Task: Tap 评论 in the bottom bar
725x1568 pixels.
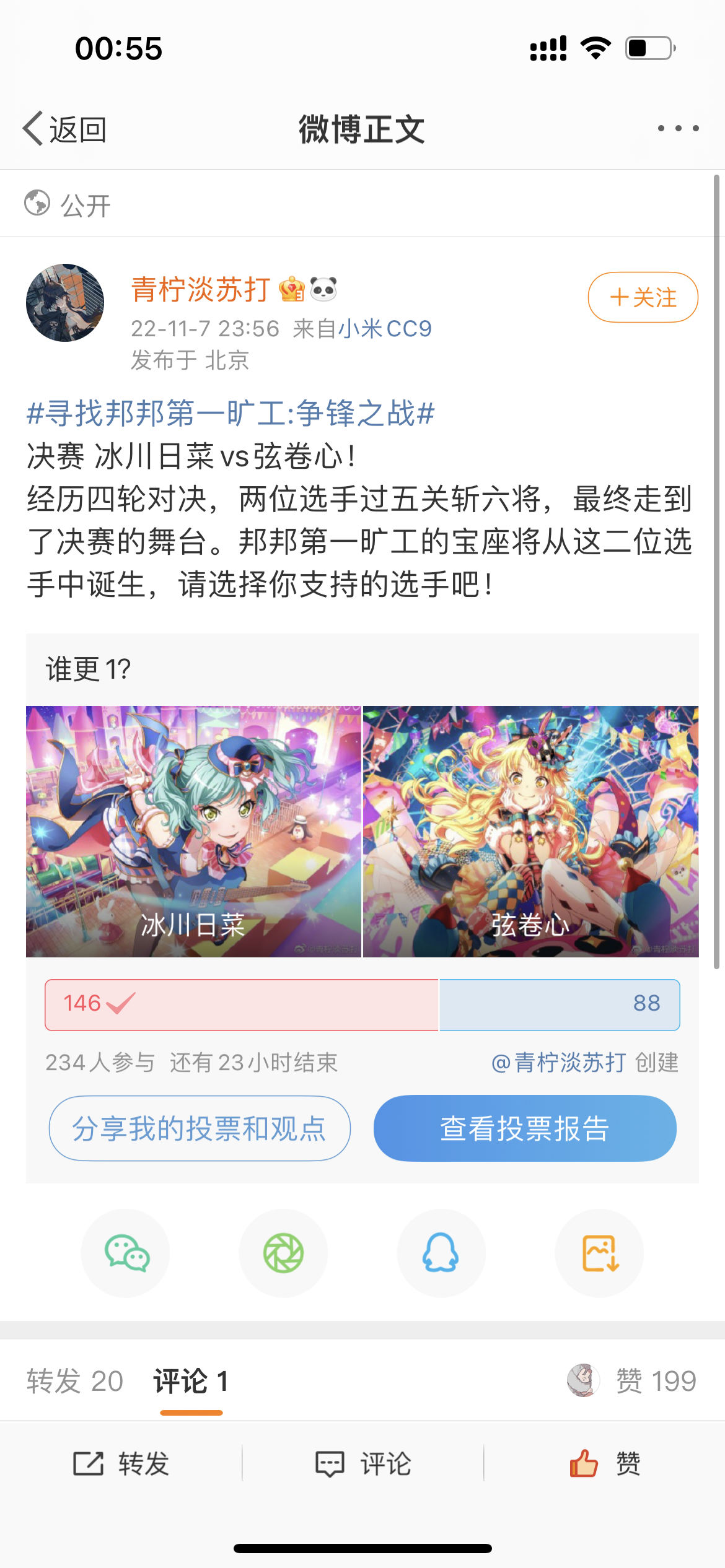Action: (363, 1464)
